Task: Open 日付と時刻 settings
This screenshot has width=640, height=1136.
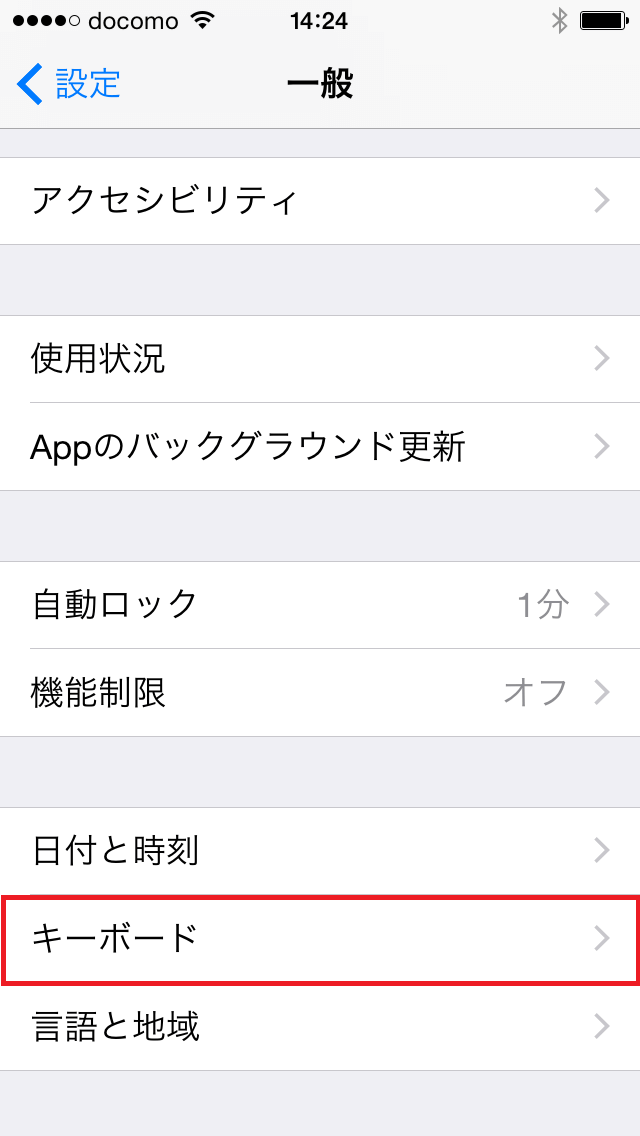Action: pos(320,851)
